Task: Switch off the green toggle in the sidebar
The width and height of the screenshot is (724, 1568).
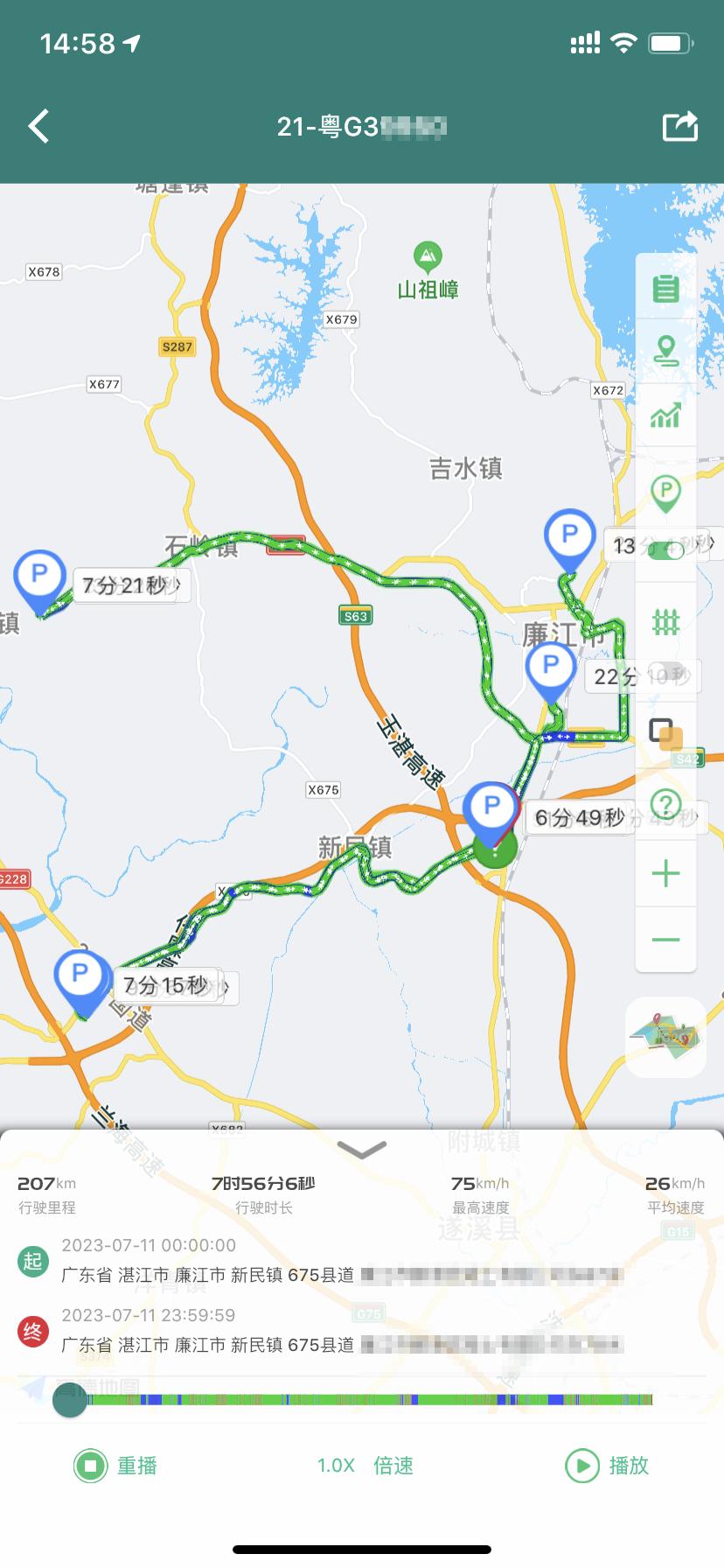Action: click(666, 549)
